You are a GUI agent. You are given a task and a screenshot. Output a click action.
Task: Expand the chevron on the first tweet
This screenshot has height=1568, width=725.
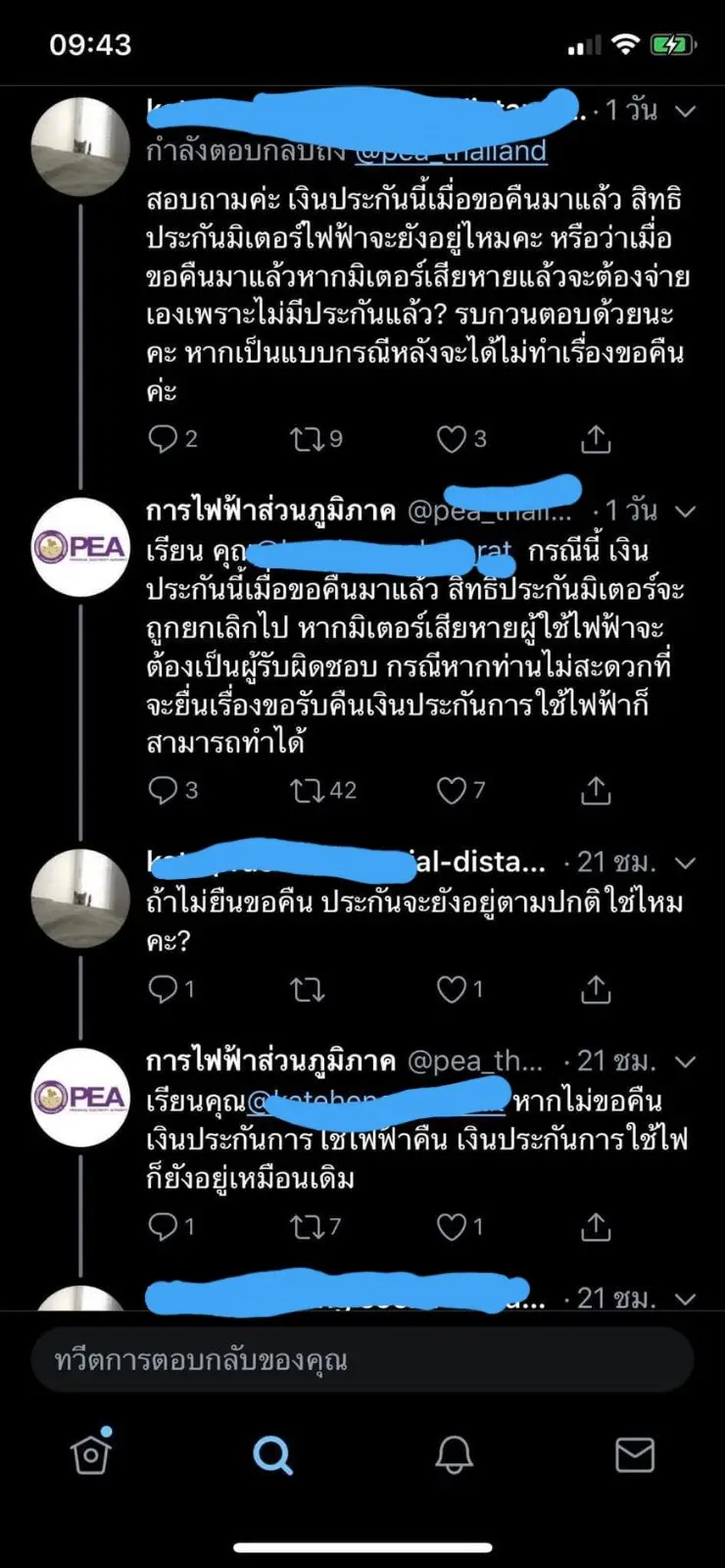pyautogui.click(x=686, y=111)
